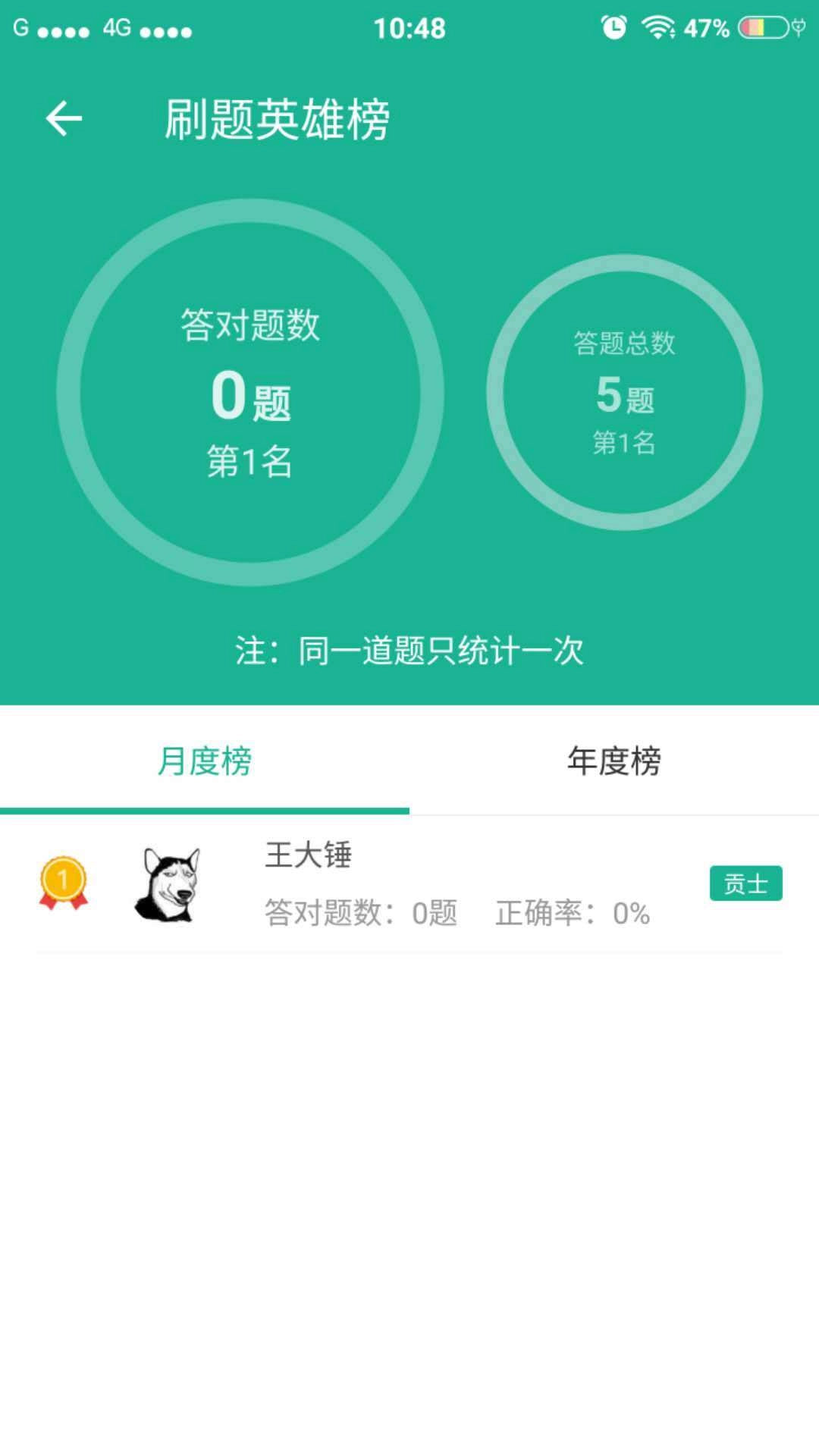
Task: Switch to the 年度榜 tab
Action: pos(614,762)
